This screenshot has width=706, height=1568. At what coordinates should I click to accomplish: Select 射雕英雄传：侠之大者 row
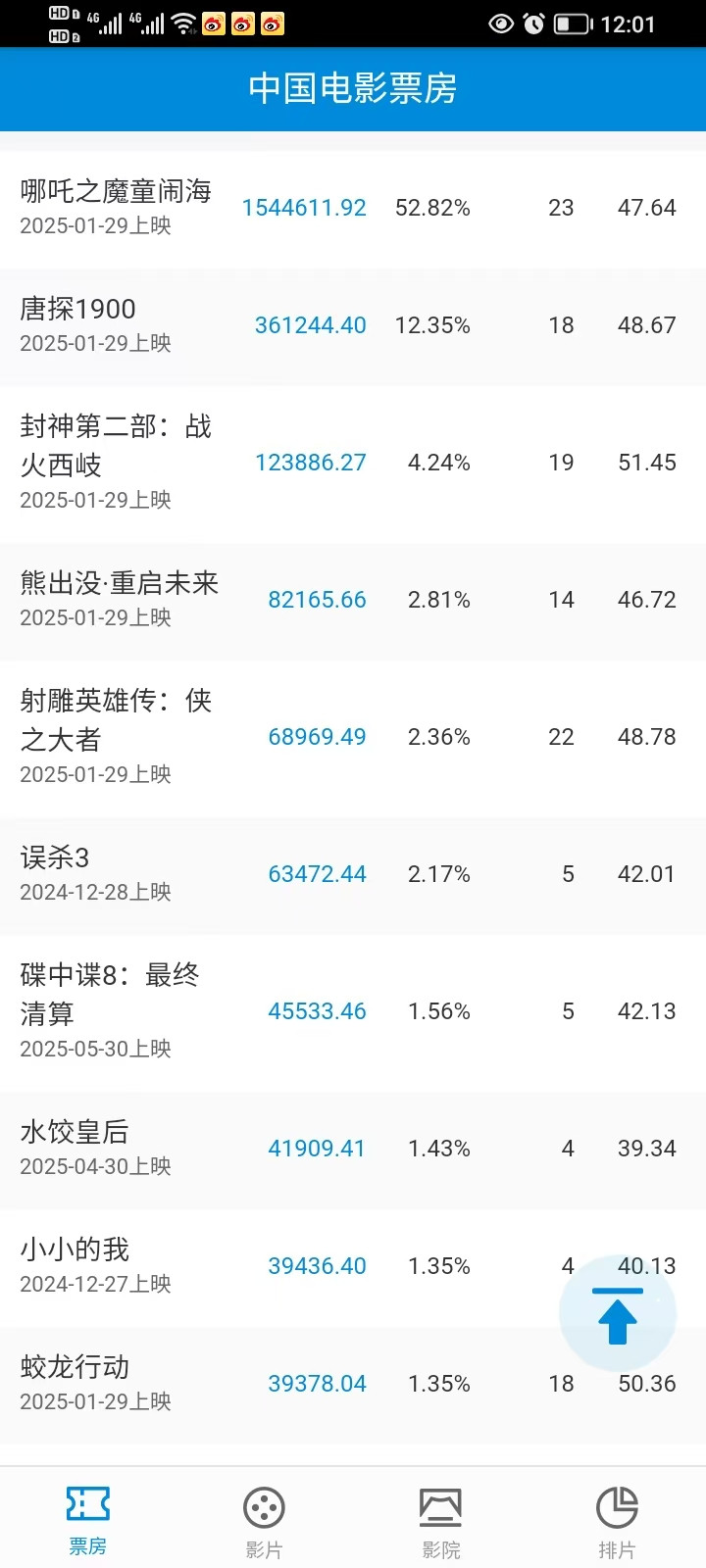point(353,738)
